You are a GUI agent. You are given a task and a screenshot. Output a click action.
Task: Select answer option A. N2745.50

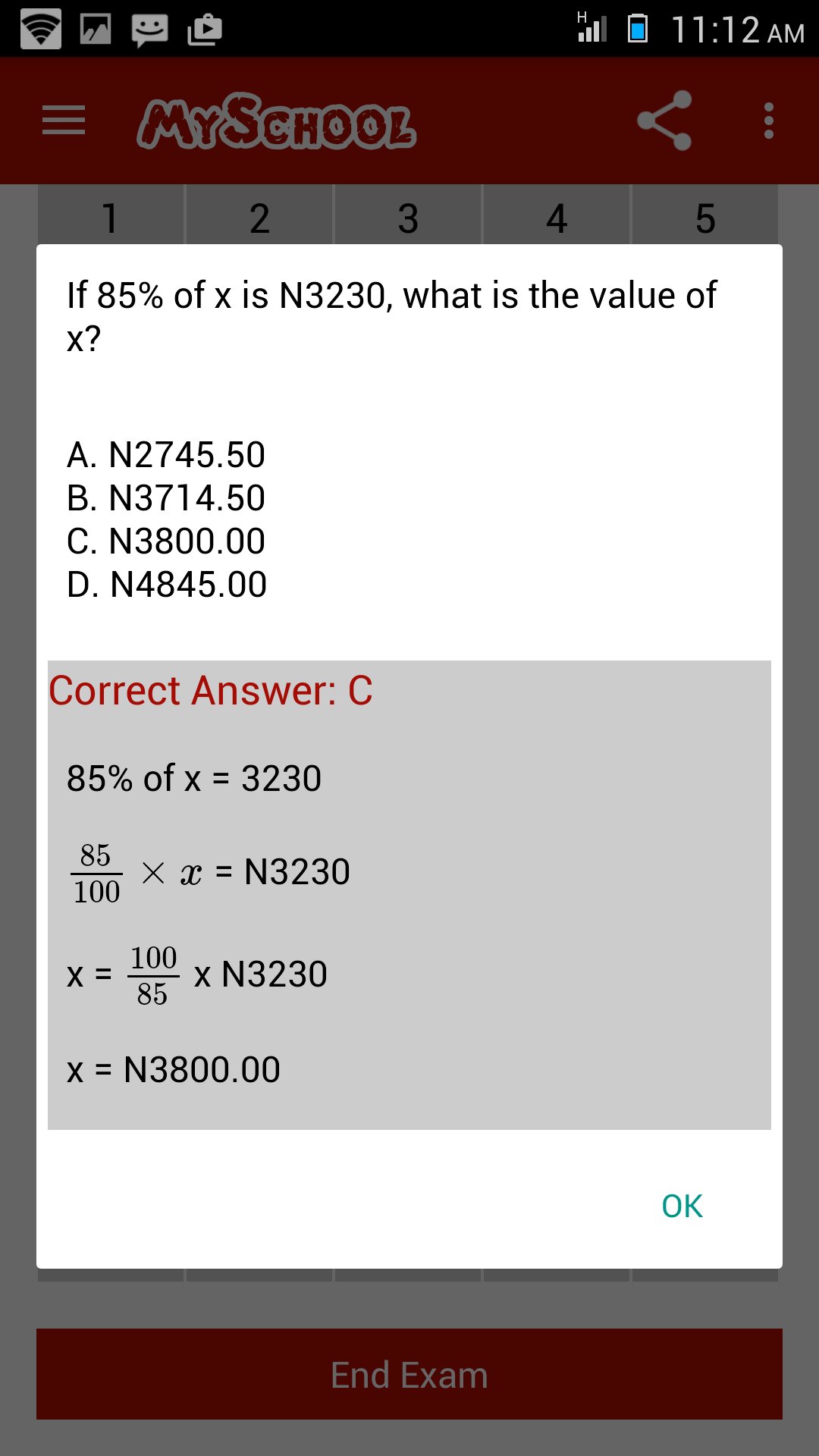[167, 455]
